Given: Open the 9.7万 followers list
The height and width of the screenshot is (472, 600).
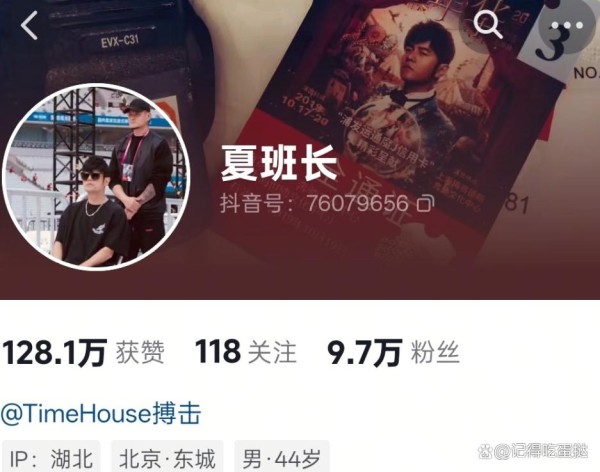Looking at the screenshot, I should (x=393, y=352).
